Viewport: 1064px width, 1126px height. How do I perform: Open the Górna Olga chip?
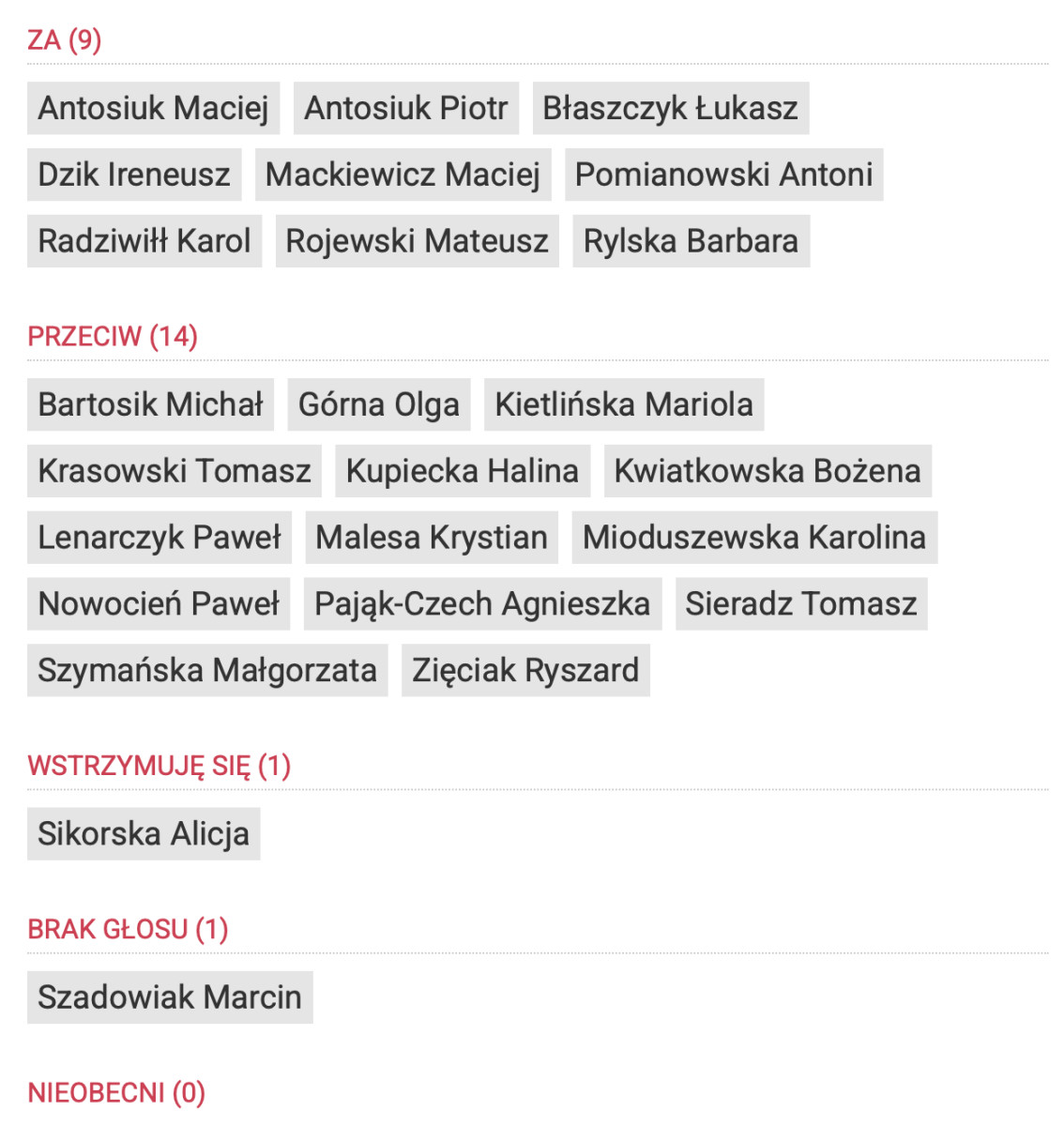378,404
